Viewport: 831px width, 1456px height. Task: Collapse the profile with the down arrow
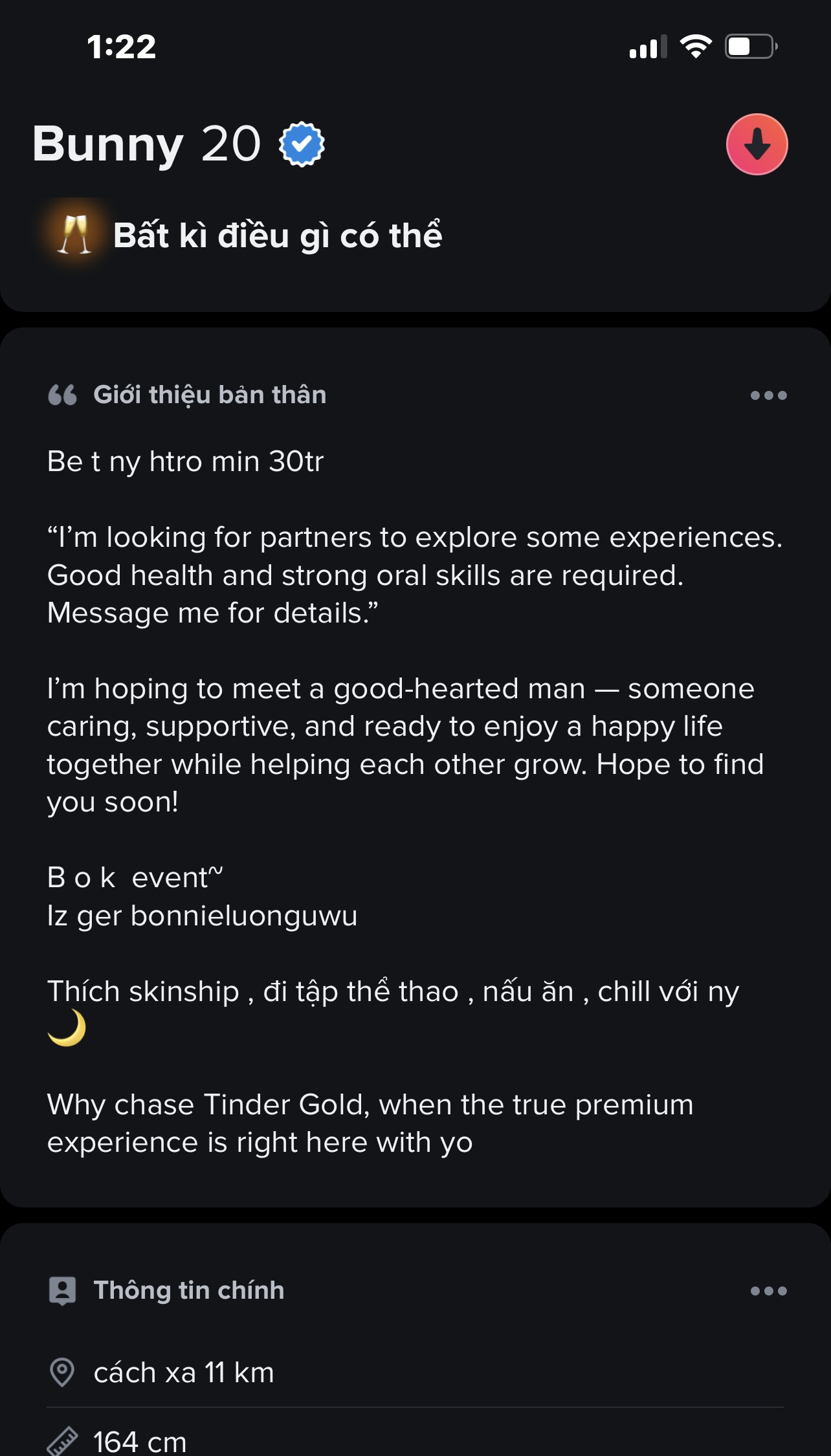pyautogui.click(x=757, y=144)
